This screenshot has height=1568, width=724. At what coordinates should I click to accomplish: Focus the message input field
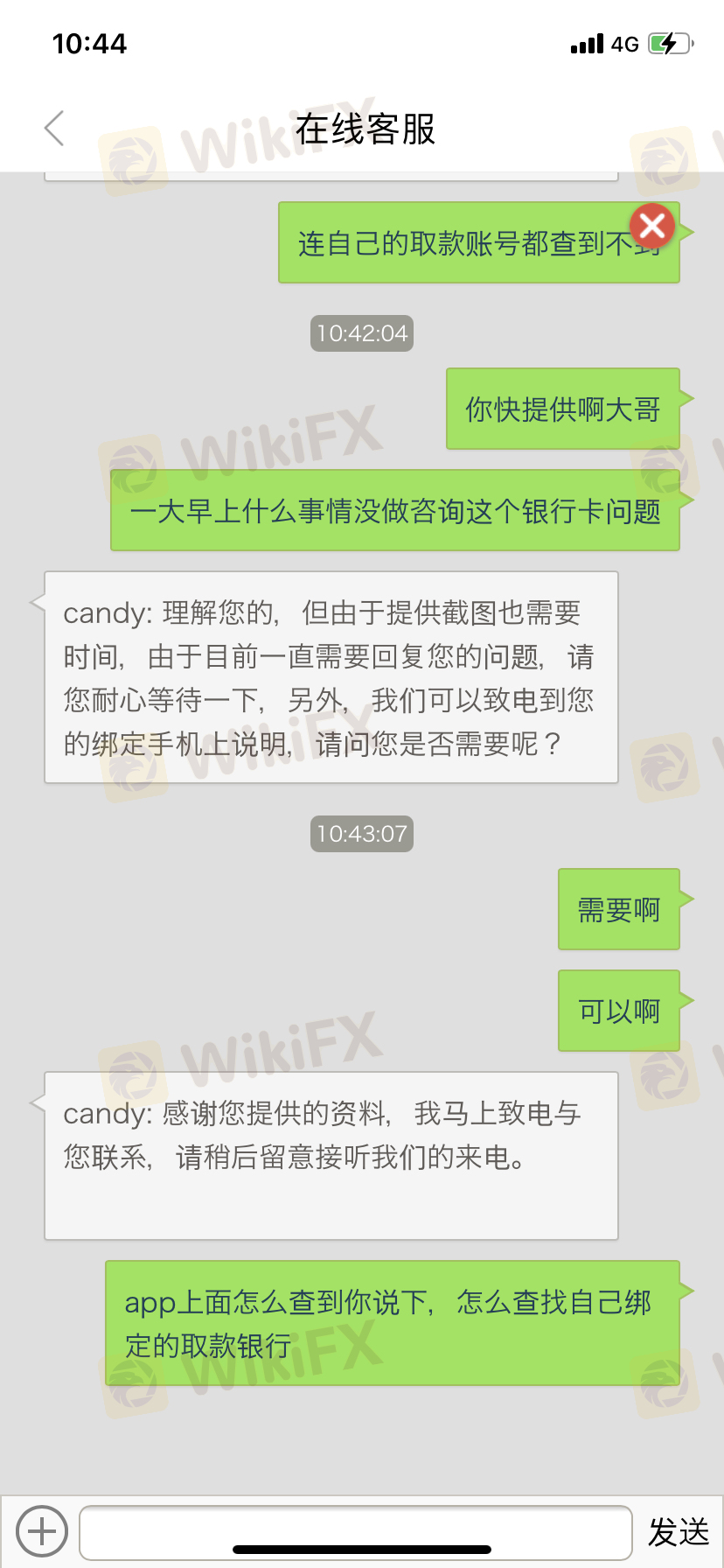click(x=356, y=1532)
